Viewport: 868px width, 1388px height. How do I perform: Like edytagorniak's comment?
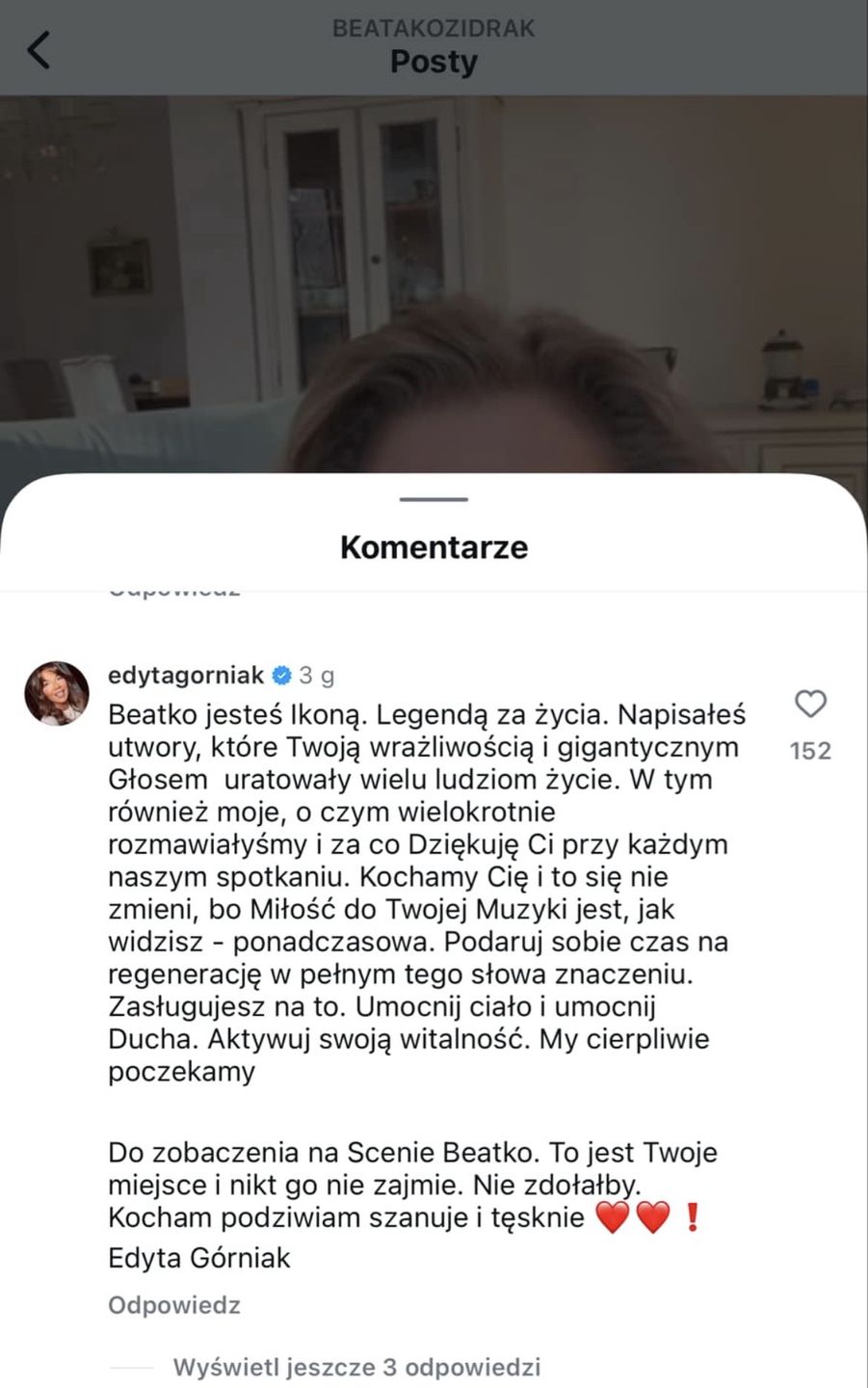tap(810, 705)
